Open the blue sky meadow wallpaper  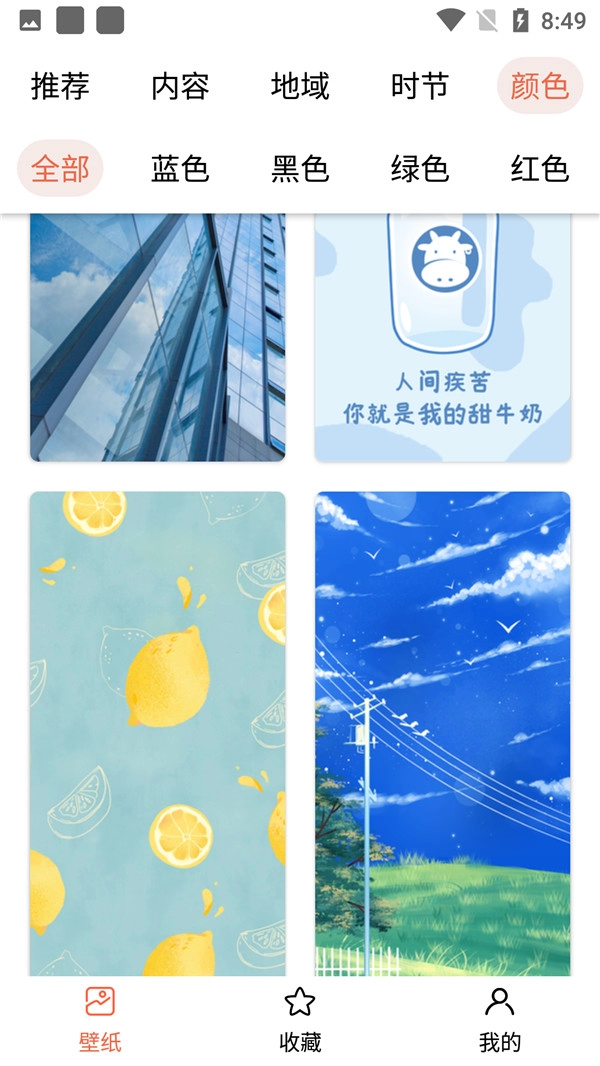442,734
